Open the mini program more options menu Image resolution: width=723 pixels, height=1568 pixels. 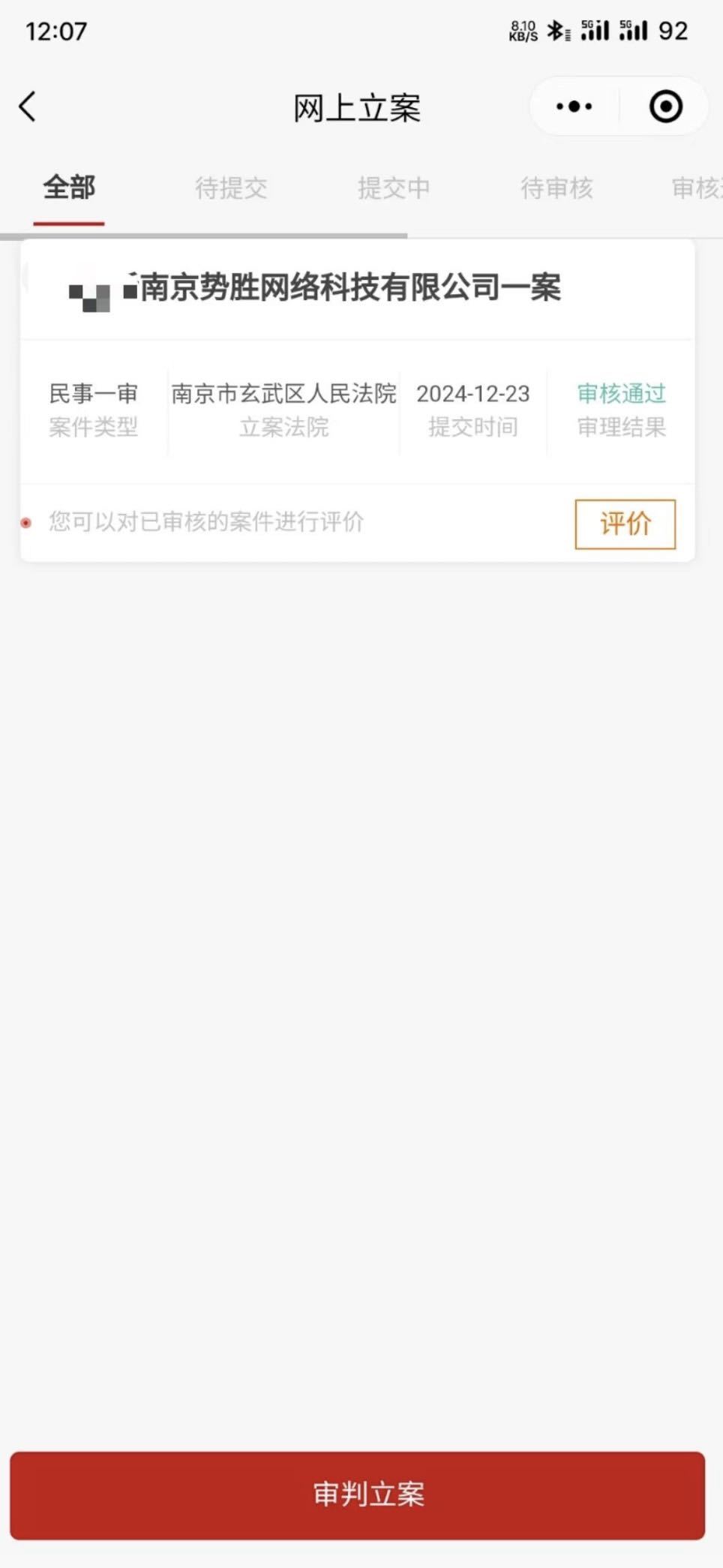point(574,107)
